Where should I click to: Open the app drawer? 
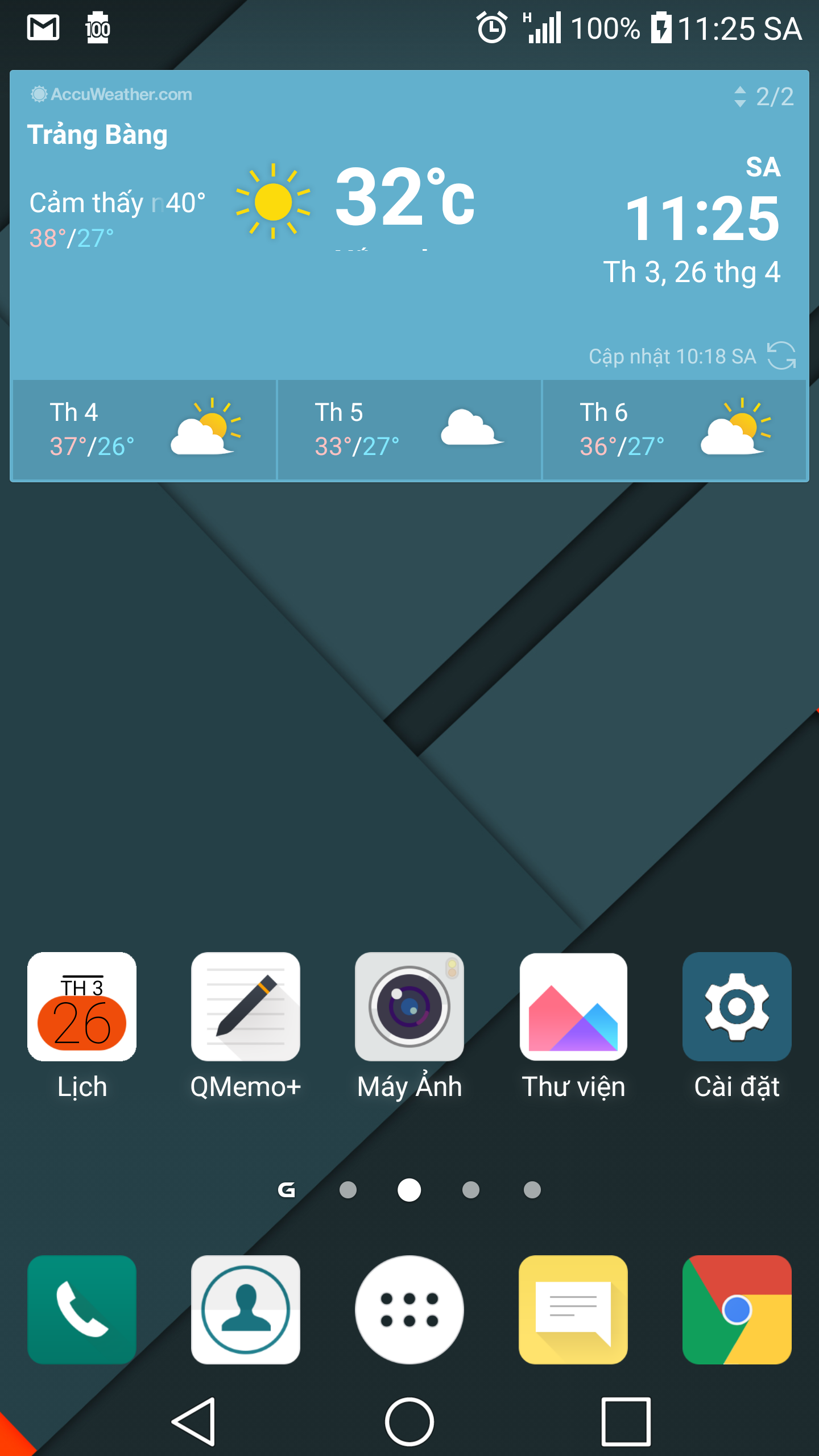pyautogui.click(x=409, y=1309)
